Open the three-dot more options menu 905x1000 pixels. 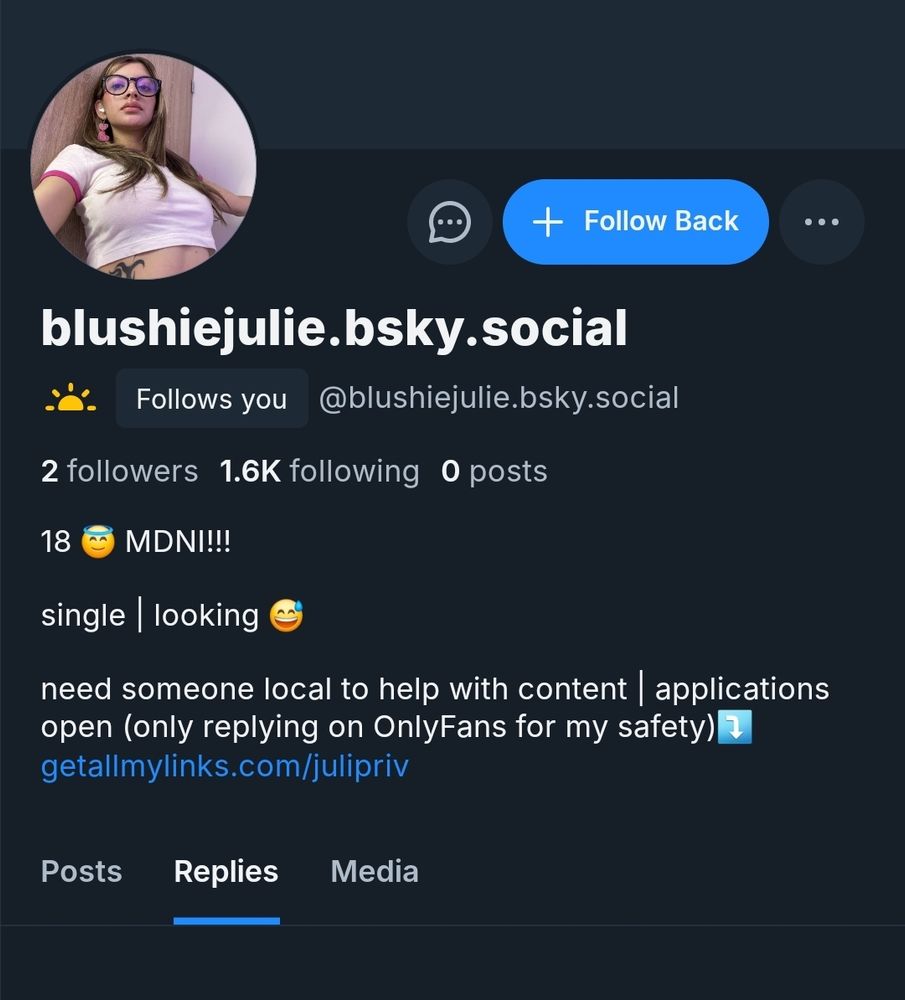(x=821, y=222)
